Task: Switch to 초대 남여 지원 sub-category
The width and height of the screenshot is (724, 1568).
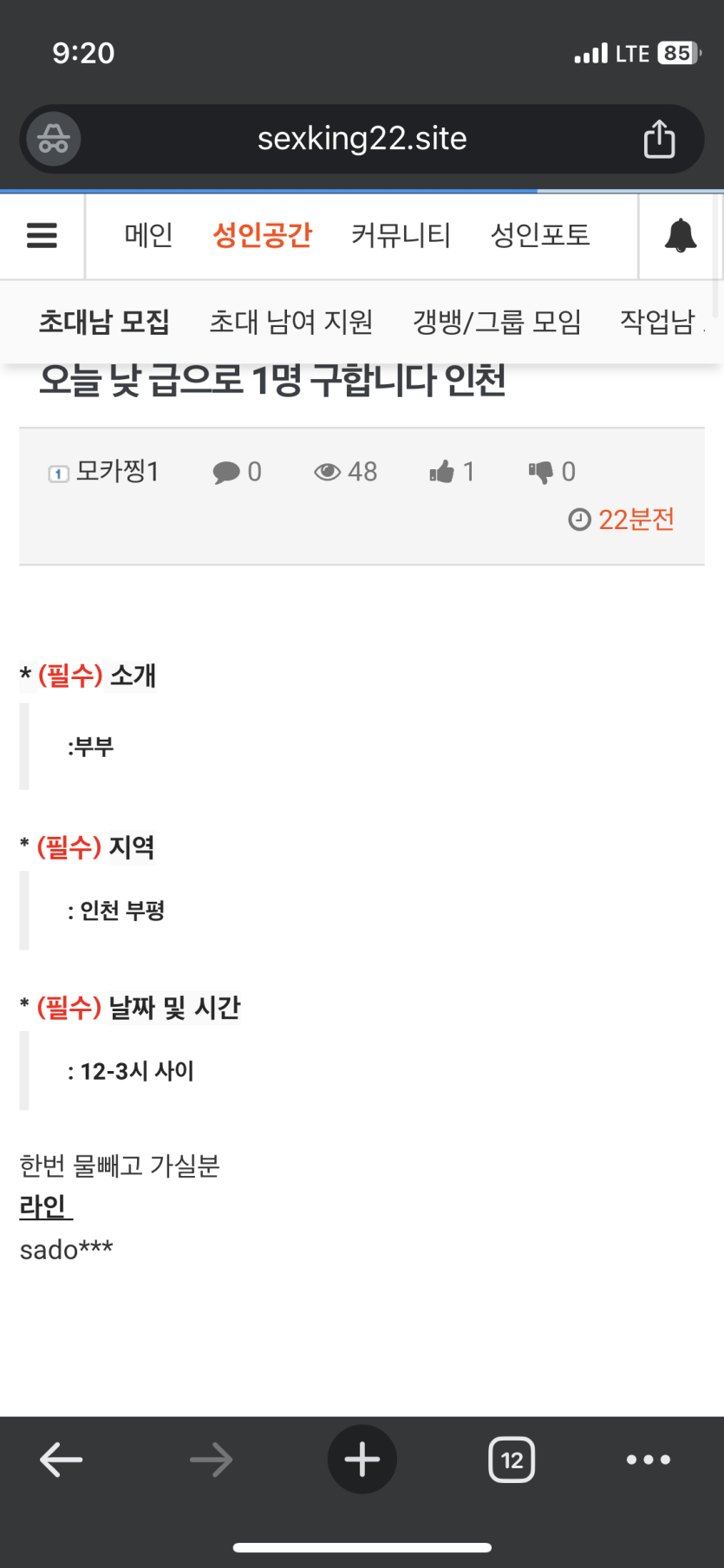Action: coord(290,322)
